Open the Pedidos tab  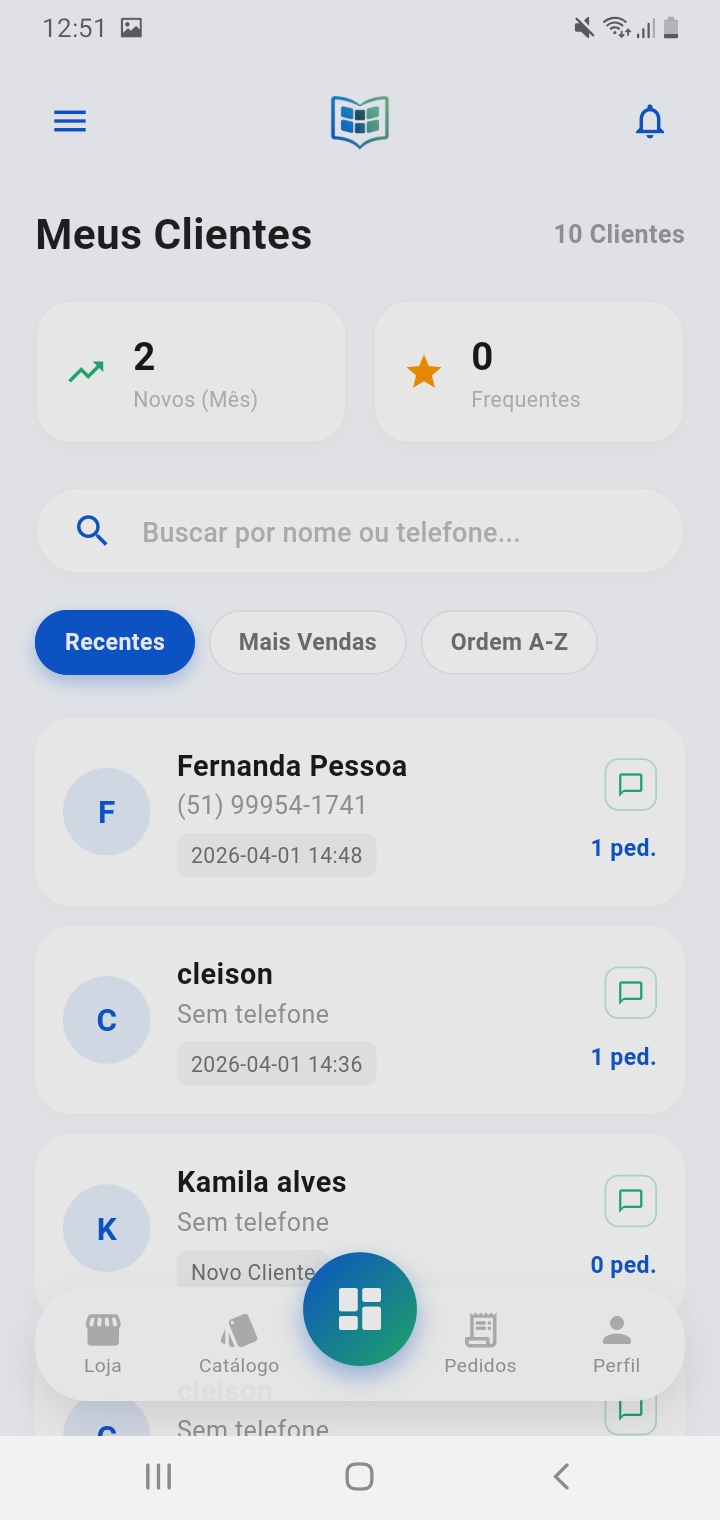480,1343
